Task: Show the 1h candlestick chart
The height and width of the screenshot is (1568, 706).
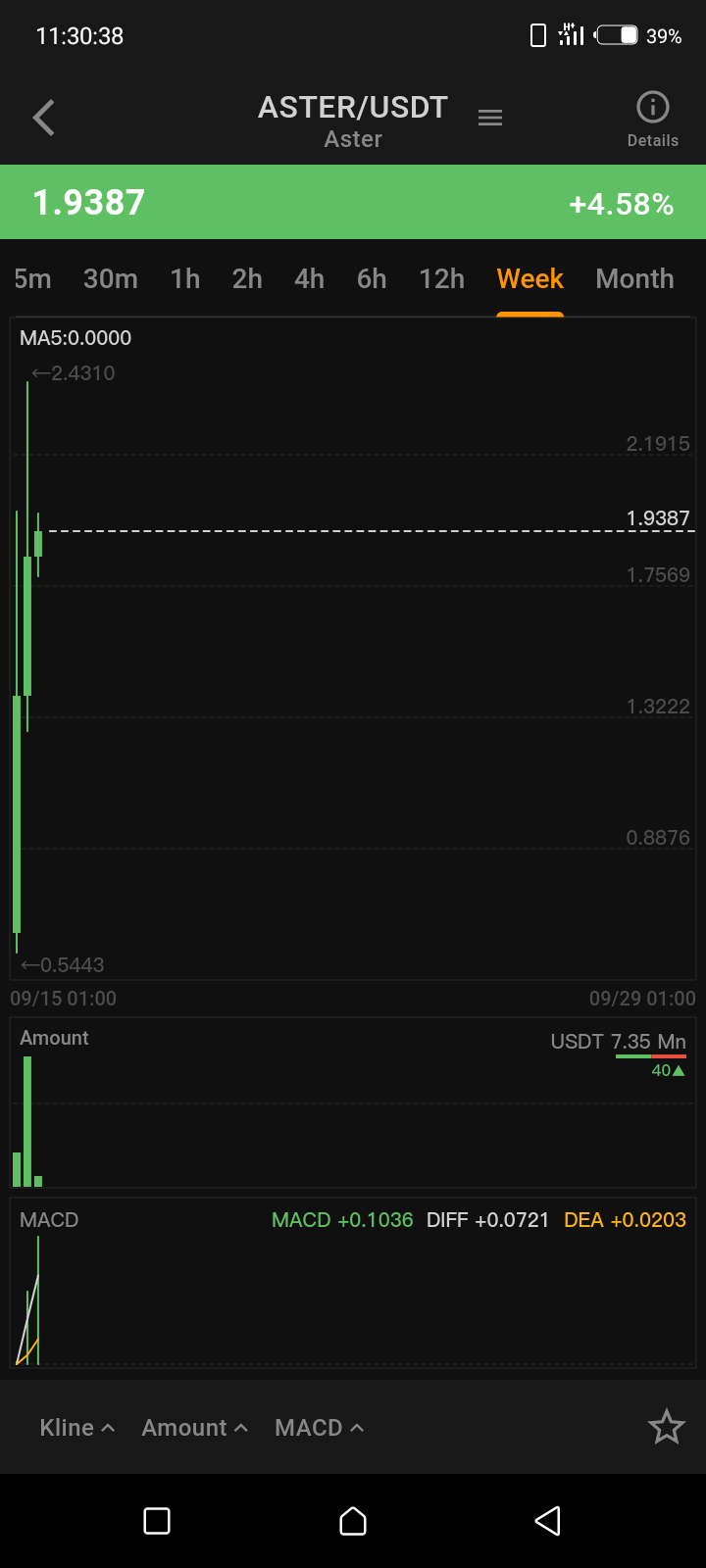Action: click(x=185, y=279)
